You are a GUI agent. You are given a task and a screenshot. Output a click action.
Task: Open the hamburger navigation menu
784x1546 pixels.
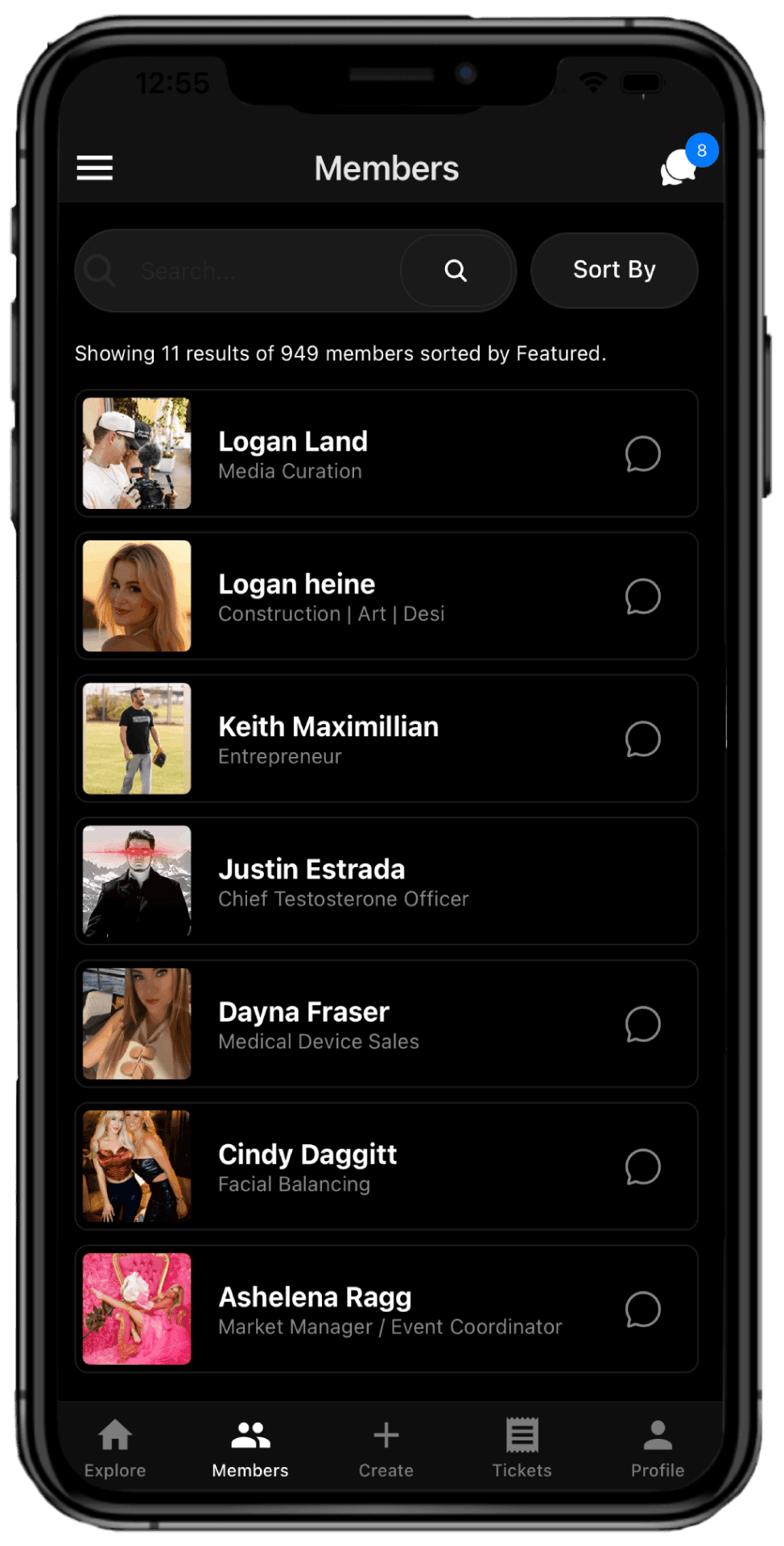94,167
